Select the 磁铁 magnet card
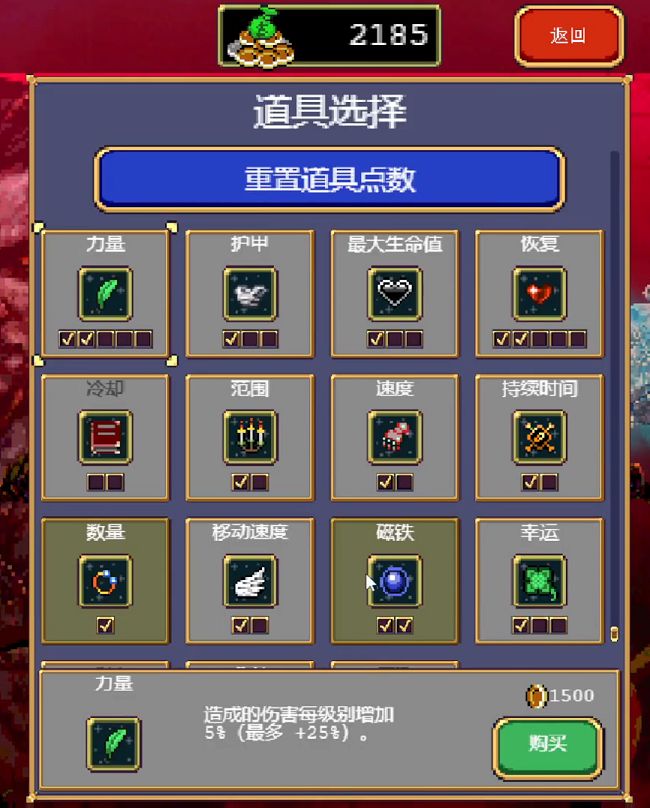The image size is (650, 808). click(394, 580)
